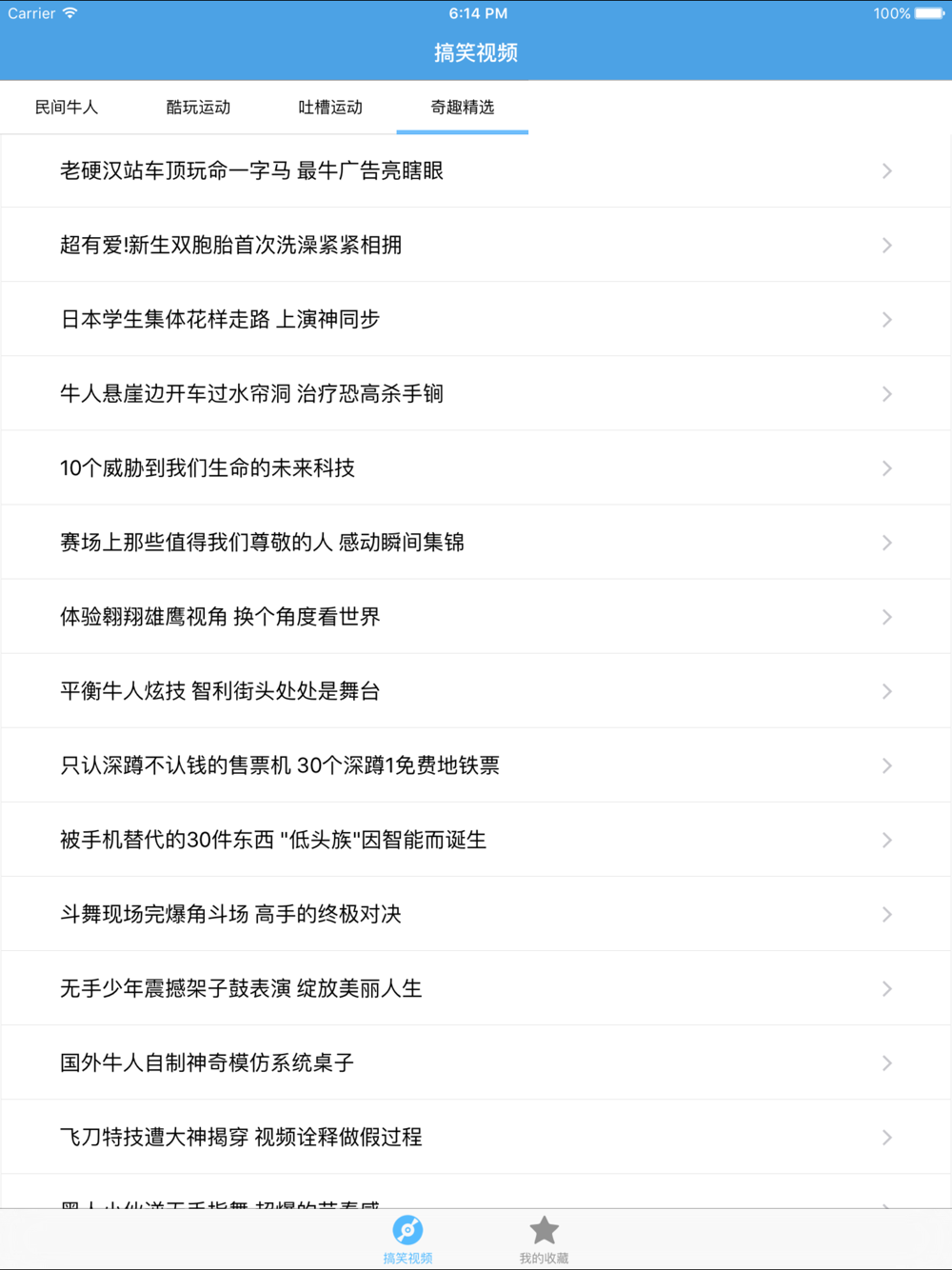Select the 奇趣精选 tab

click(x=463, y=108)
